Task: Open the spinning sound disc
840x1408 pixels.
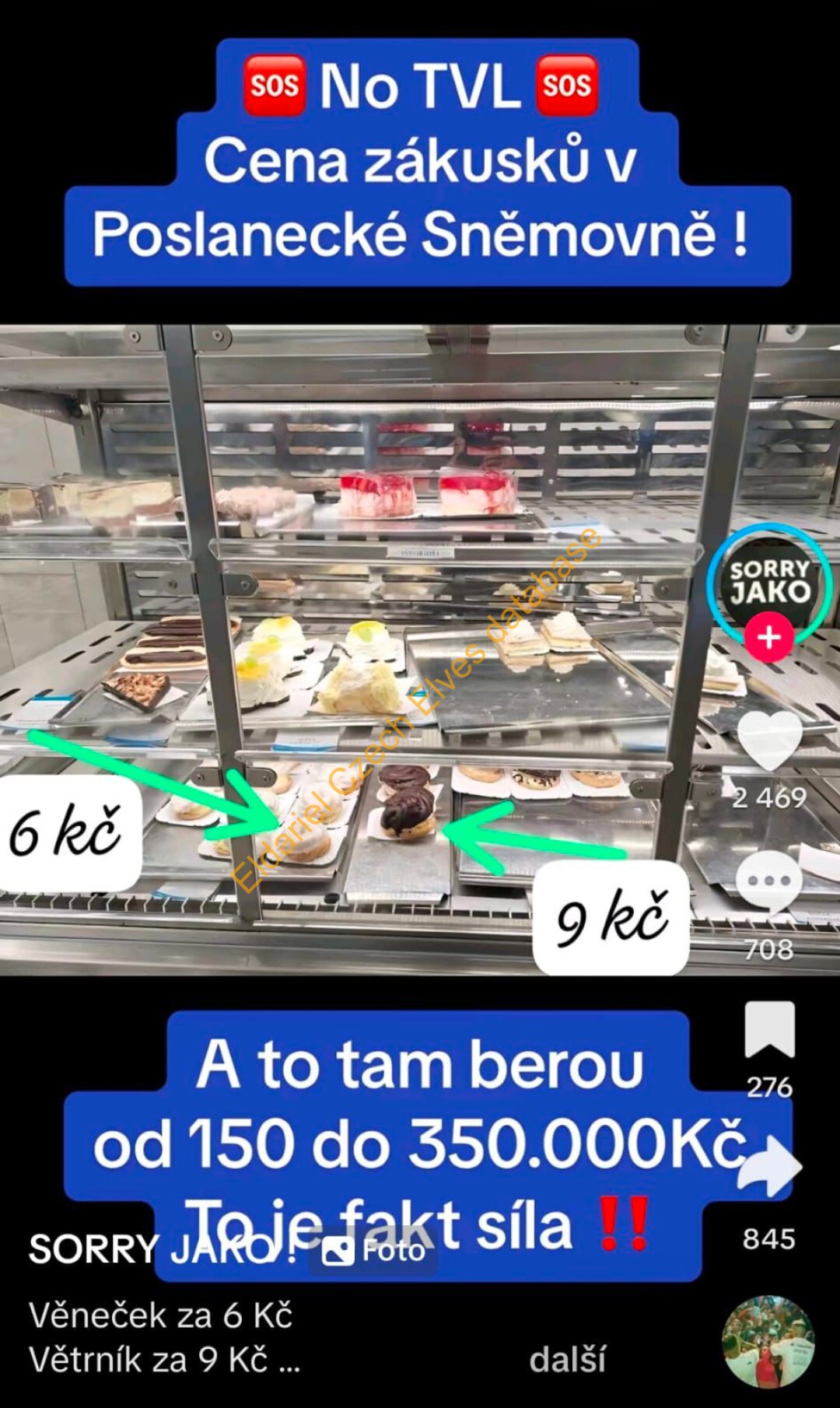Action: [768, 1341]
